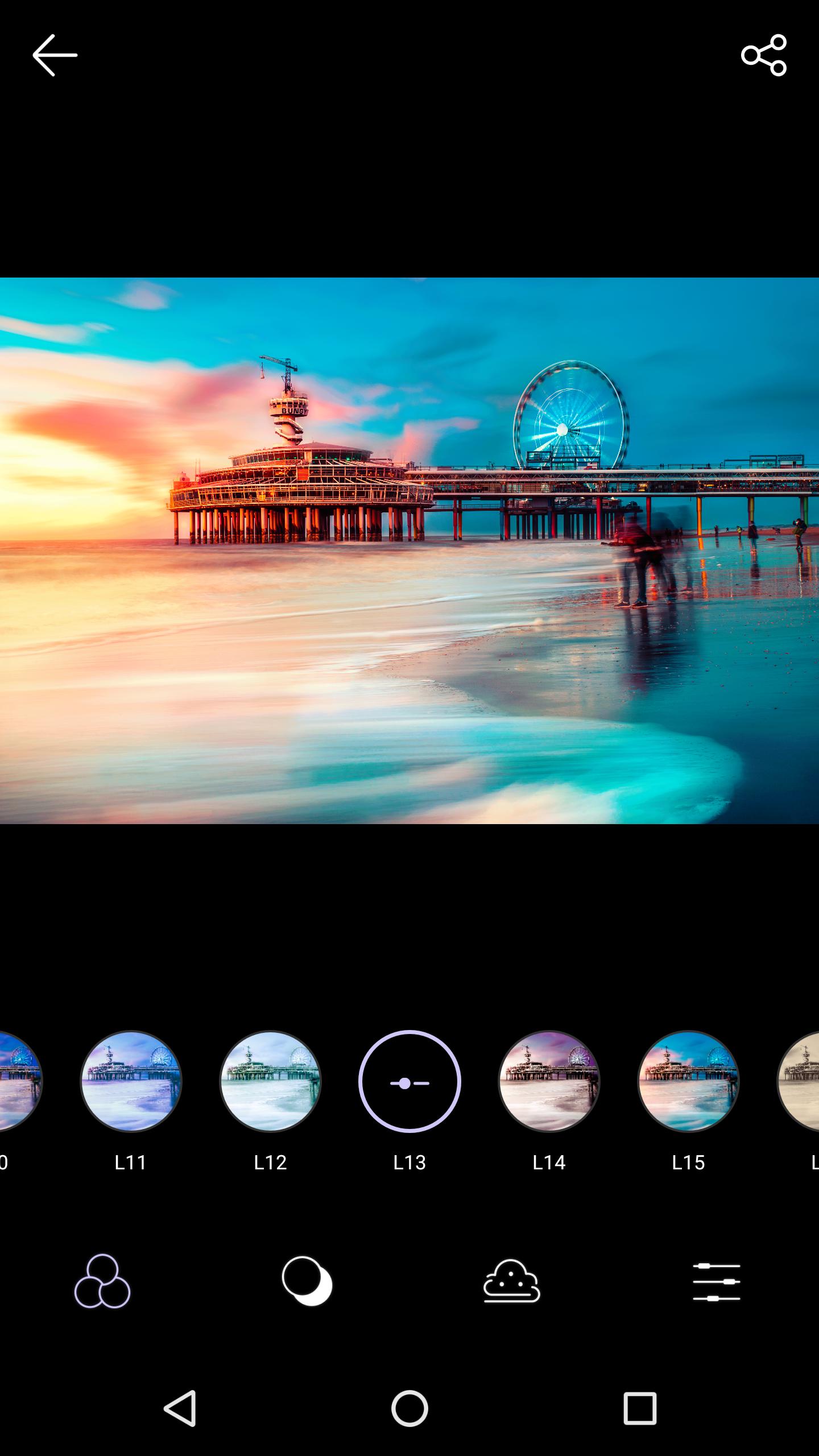Open the overlay moon-shaped tab
This screenshot has width=819, height=1456.
point(307,1281)
